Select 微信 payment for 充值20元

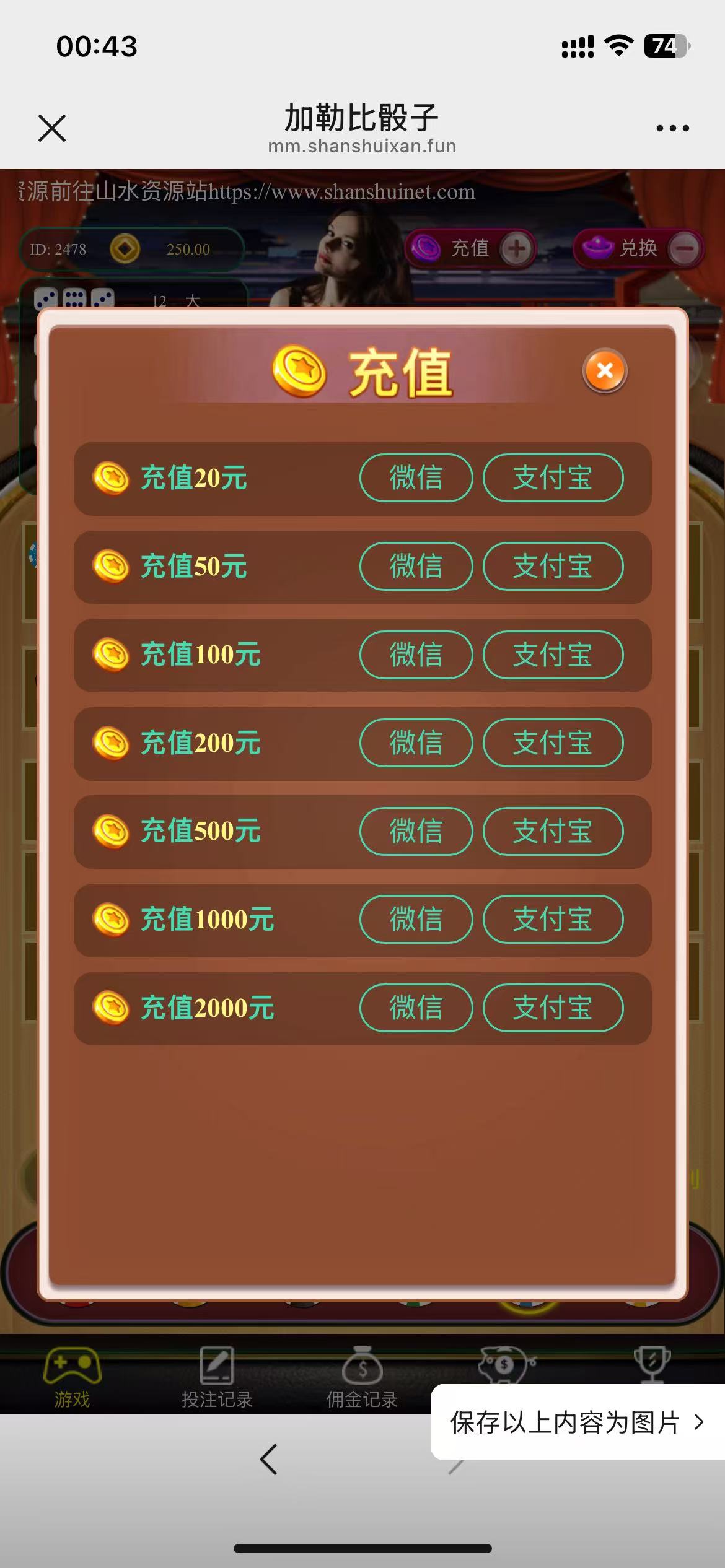(x=416, y=478)
